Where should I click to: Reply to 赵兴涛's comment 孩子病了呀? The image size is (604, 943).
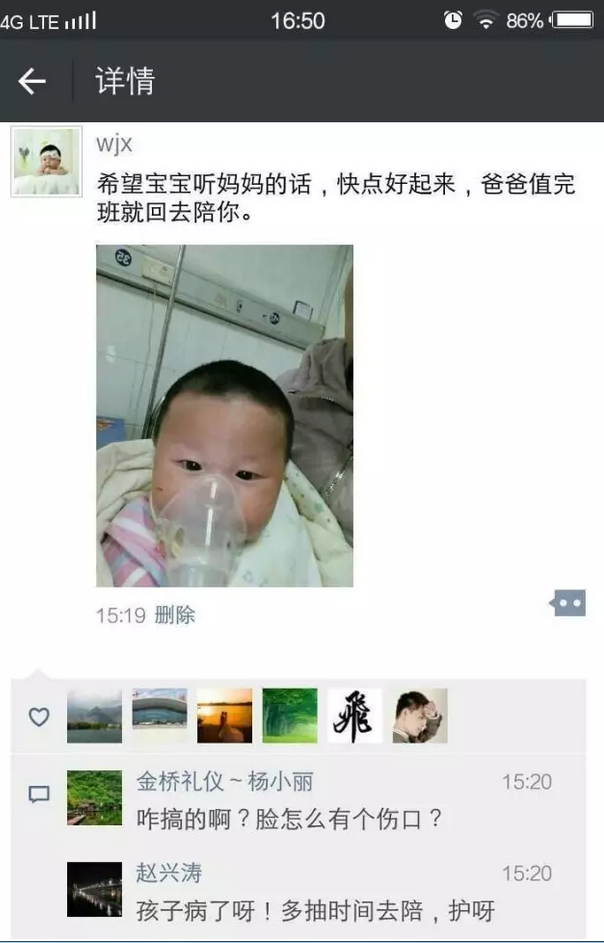click(315, 910)
